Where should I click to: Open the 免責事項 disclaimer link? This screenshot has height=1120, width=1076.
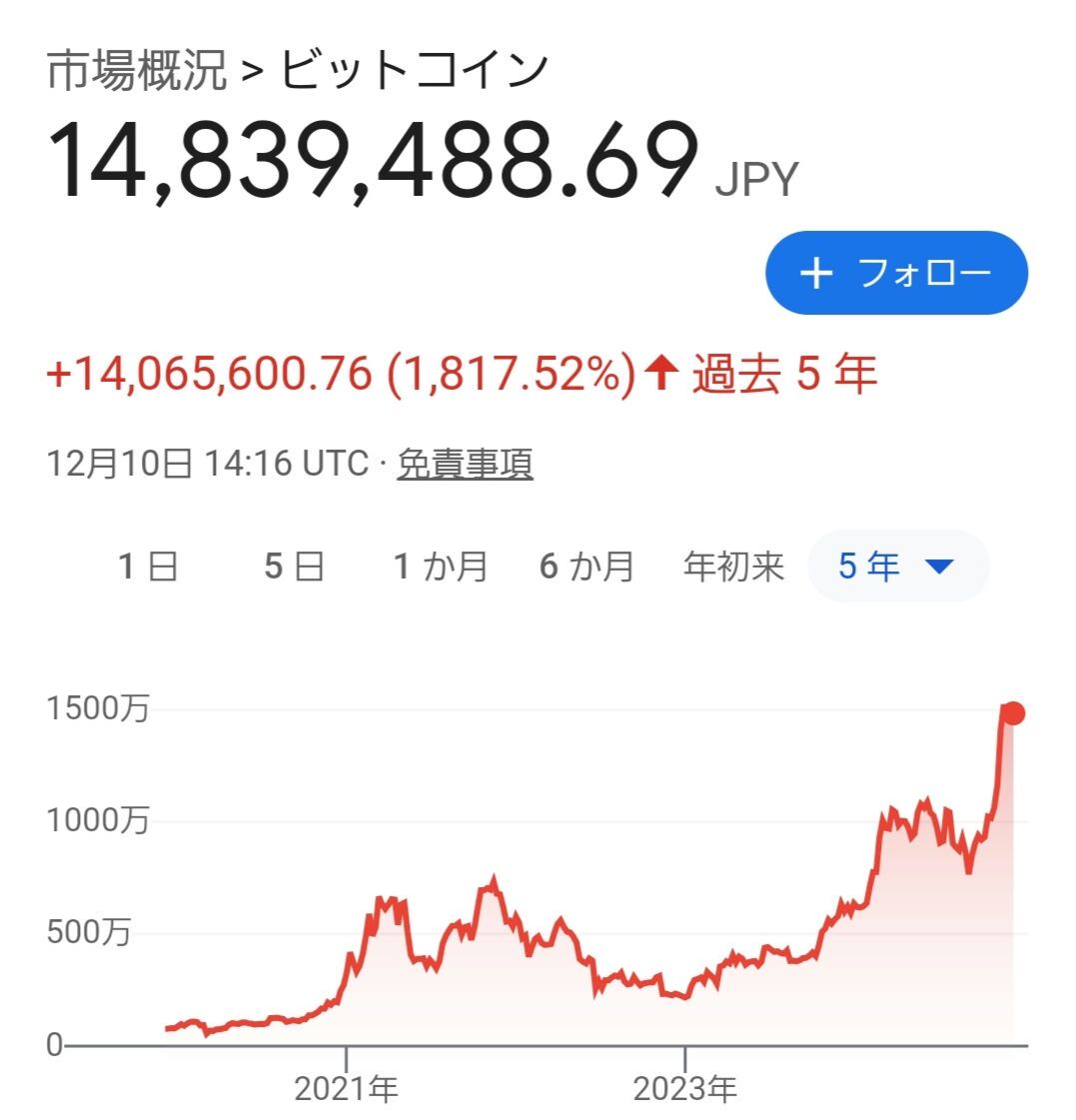pos(466,463)
